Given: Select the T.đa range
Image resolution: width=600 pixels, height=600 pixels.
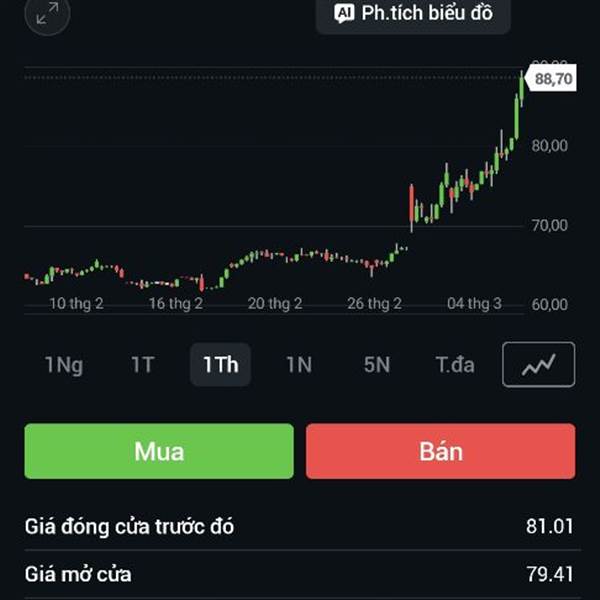Looking at the screenshot, I should tap(454, 365).
